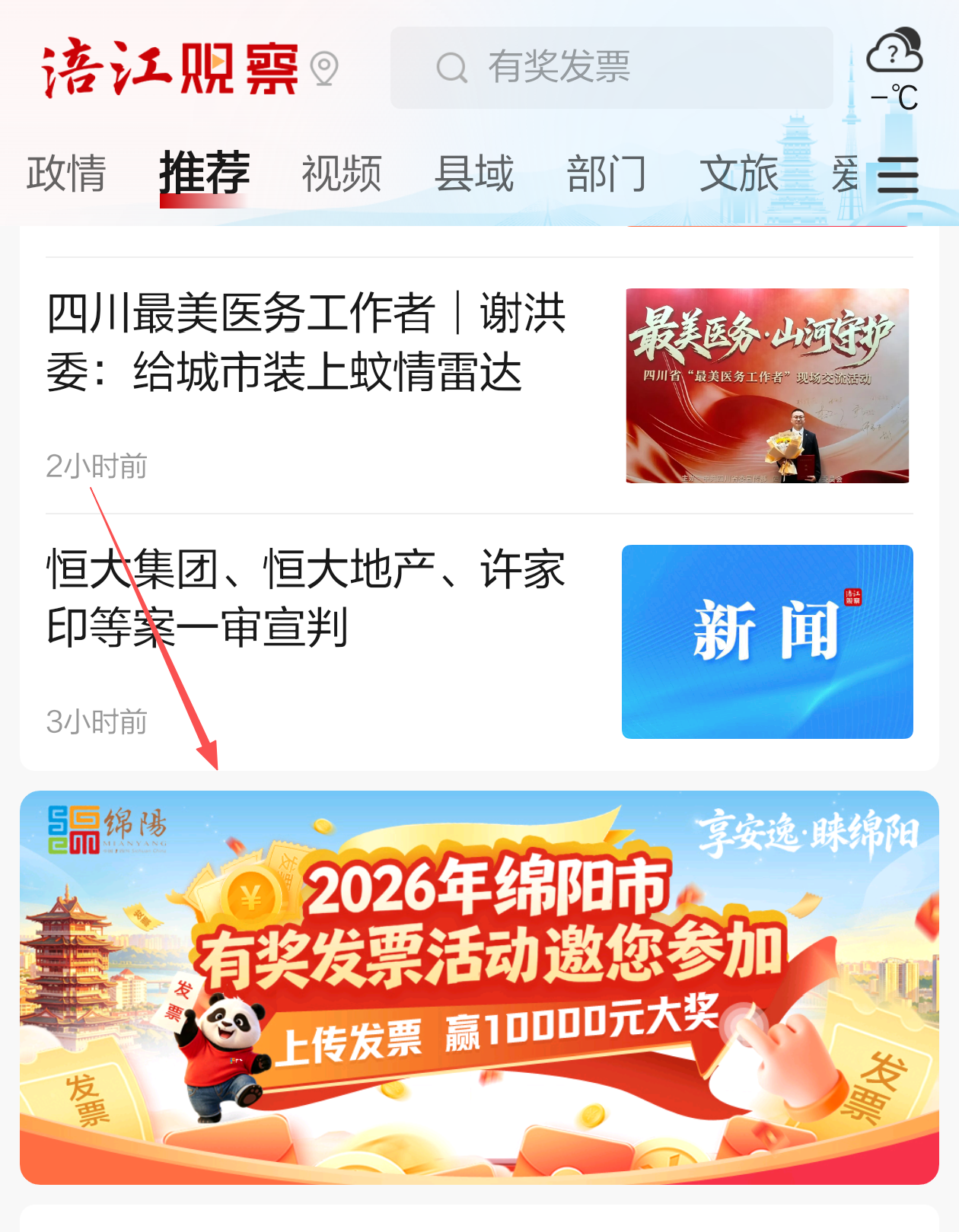This screenshot has width=959, height=1232.
Task: Select the 推荐 tab
Action: 205,173
